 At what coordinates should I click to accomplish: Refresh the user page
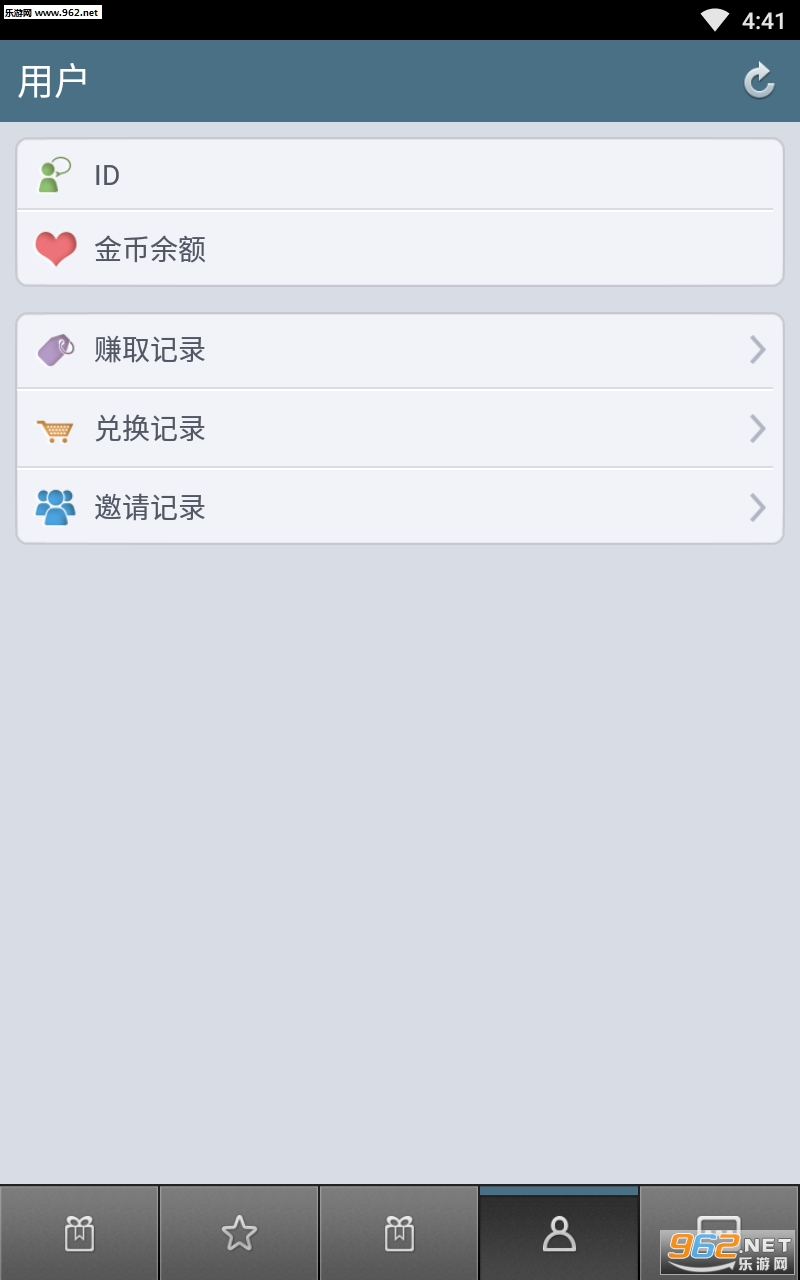pos(759,81)
